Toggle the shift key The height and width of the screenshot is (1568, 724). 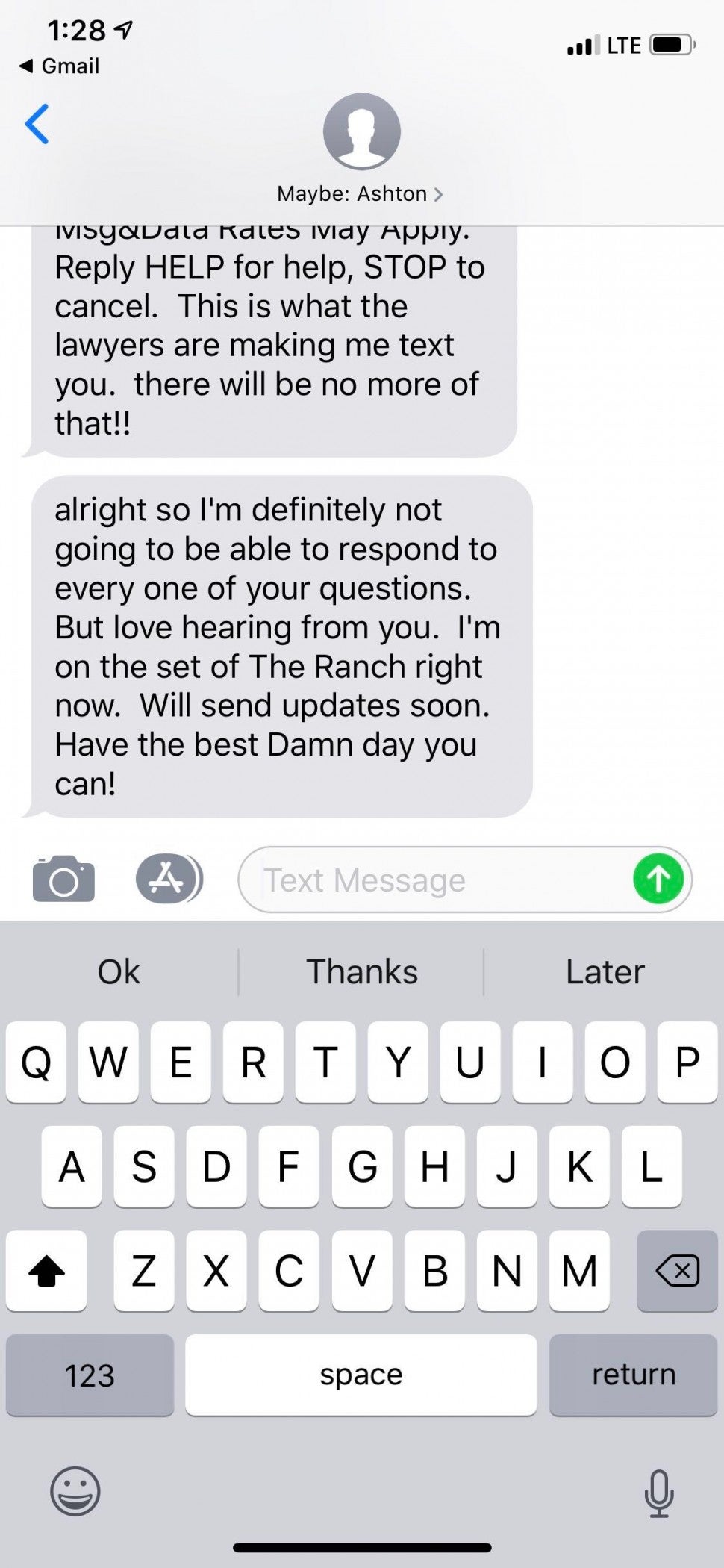click(46, 1271)
